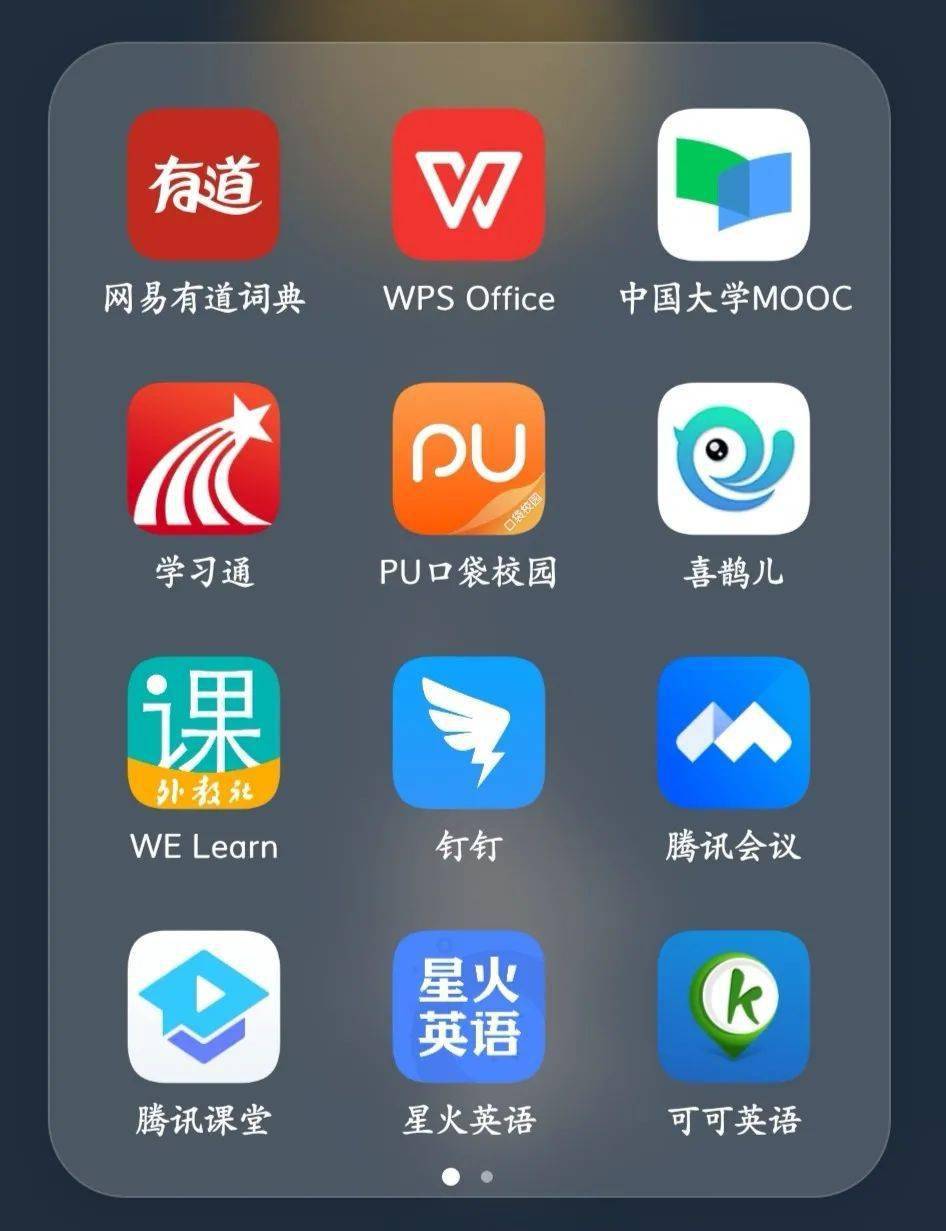Launch WPS Office
Screen dimensions: 946x1231
click(468, 185)
